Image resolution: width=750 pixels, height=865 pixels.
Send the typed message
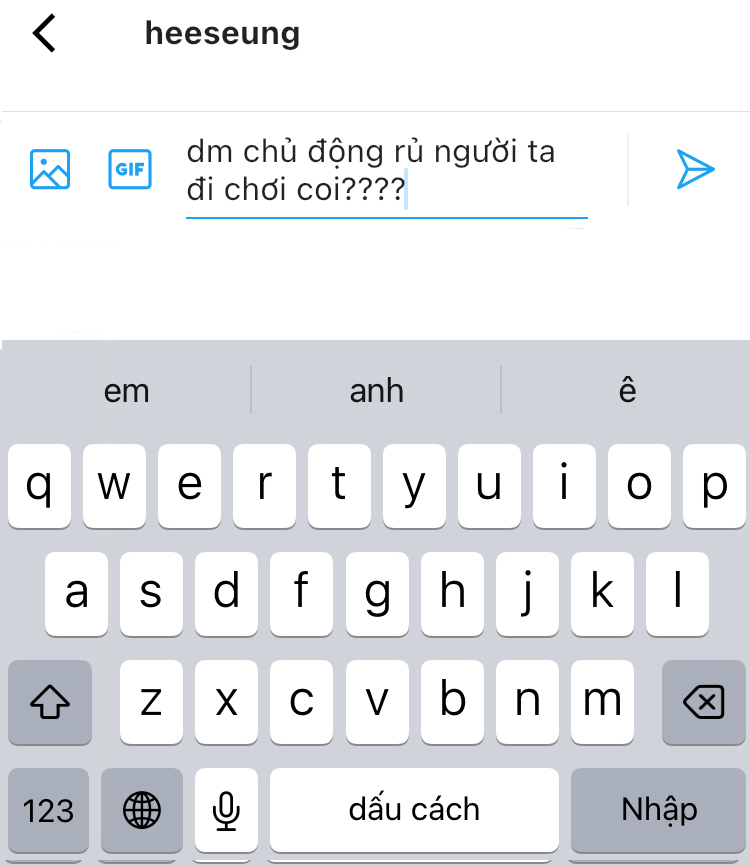(695, 169)
